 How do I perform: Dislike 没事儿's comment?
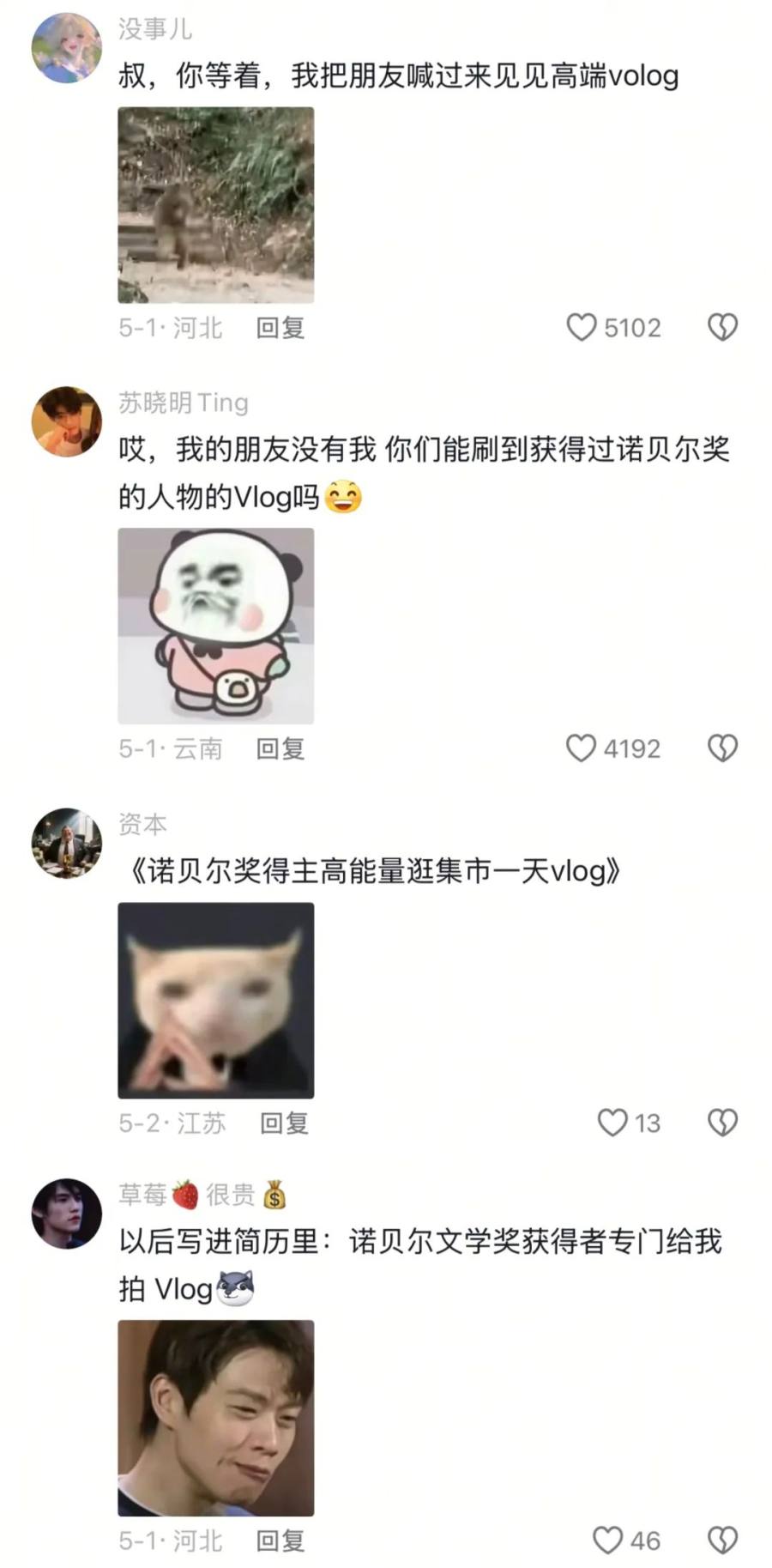(x=722, y=327)
